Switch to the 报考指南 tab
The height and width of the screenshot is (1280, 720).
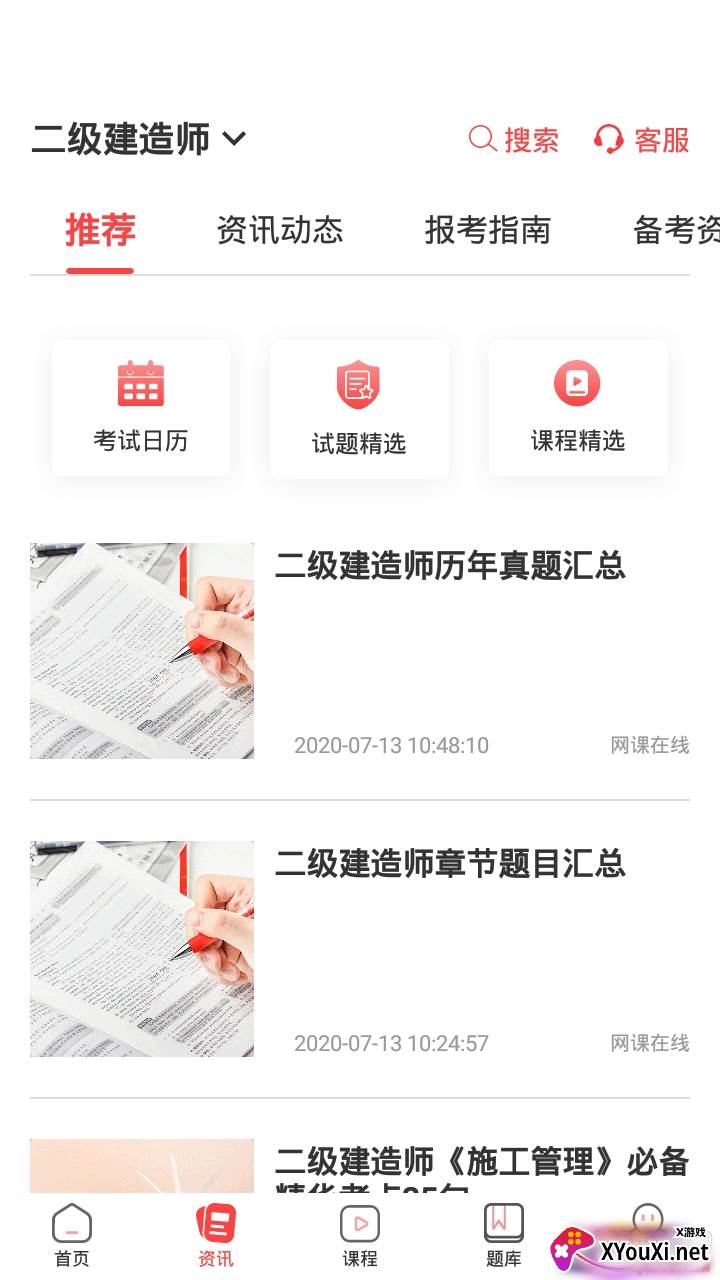tap(487, 230)
